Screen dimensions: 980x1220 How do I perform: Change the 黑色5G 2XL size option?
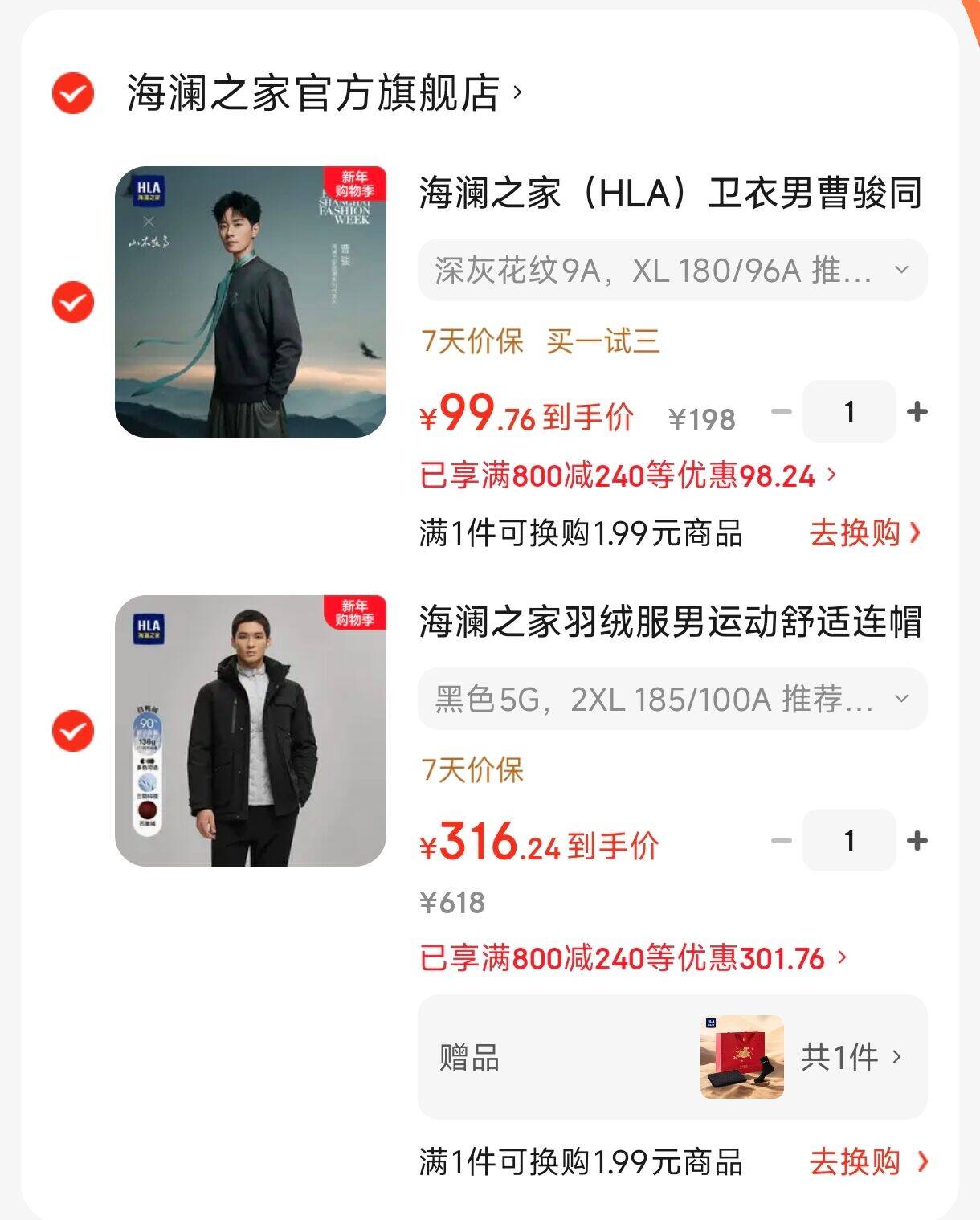(672, 700)
